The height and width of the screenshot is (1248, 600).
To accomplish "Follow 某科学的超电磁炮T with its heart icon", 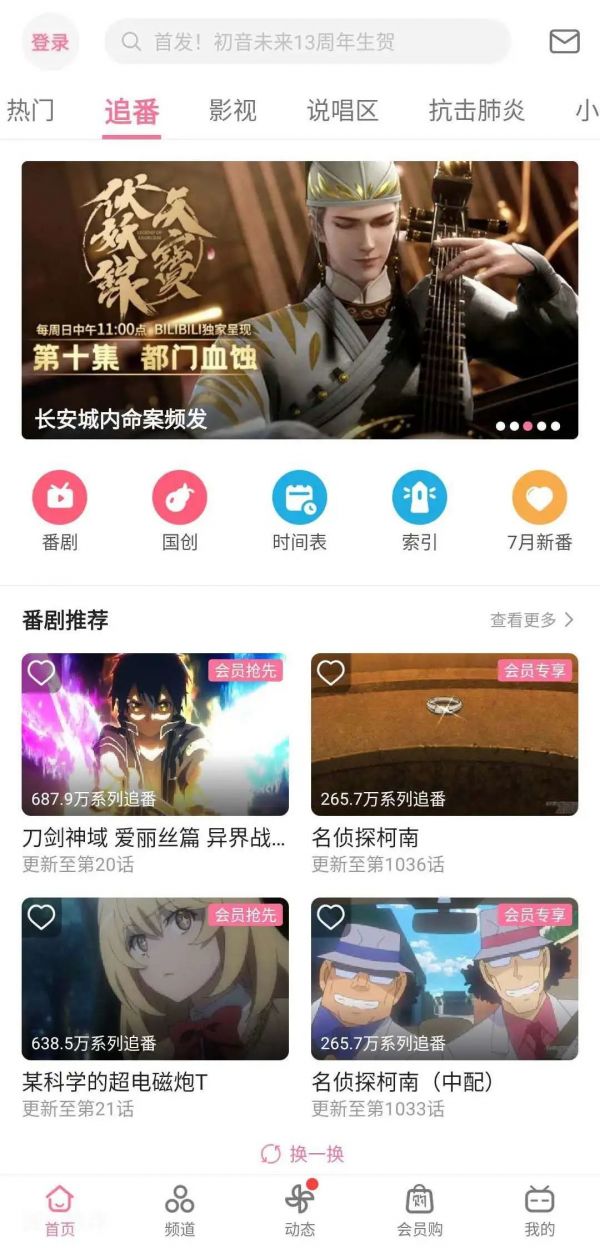I will pos(41,916).
